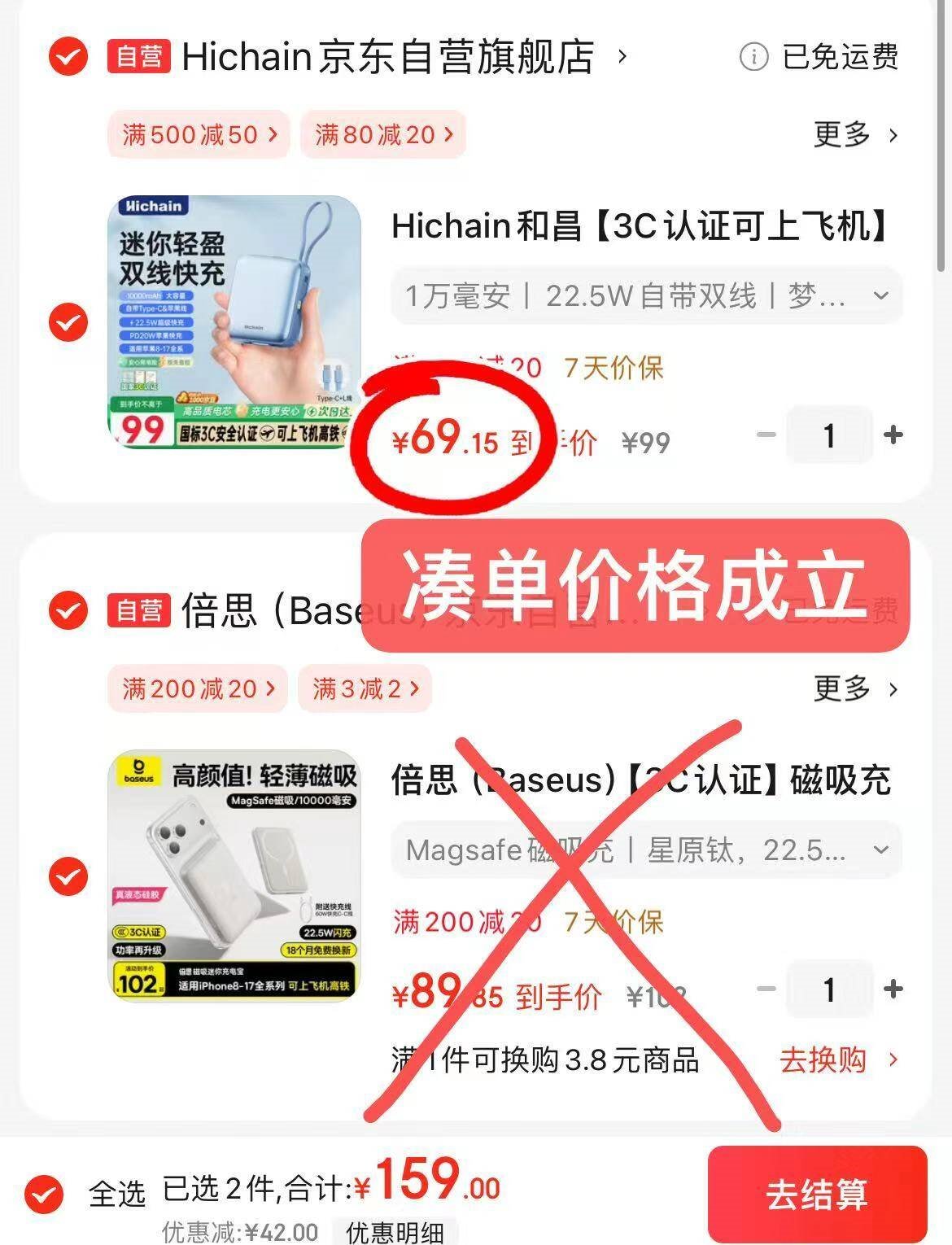Deselect the Hichain power bank item
This screenshot has height=1245, width=952.
click(x=68, y=323)
